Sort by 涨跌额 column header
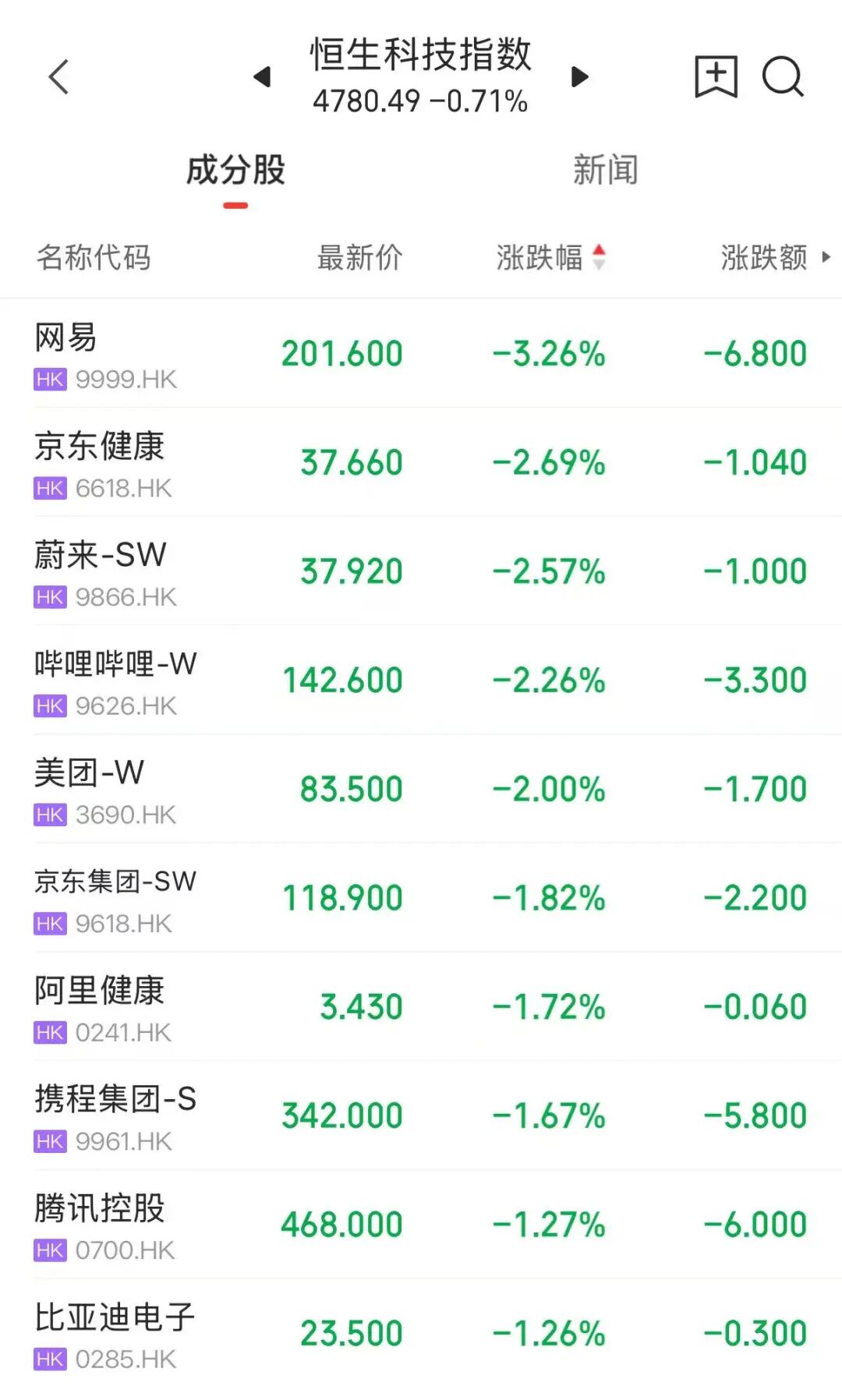842x1400 pixels. 775,257
